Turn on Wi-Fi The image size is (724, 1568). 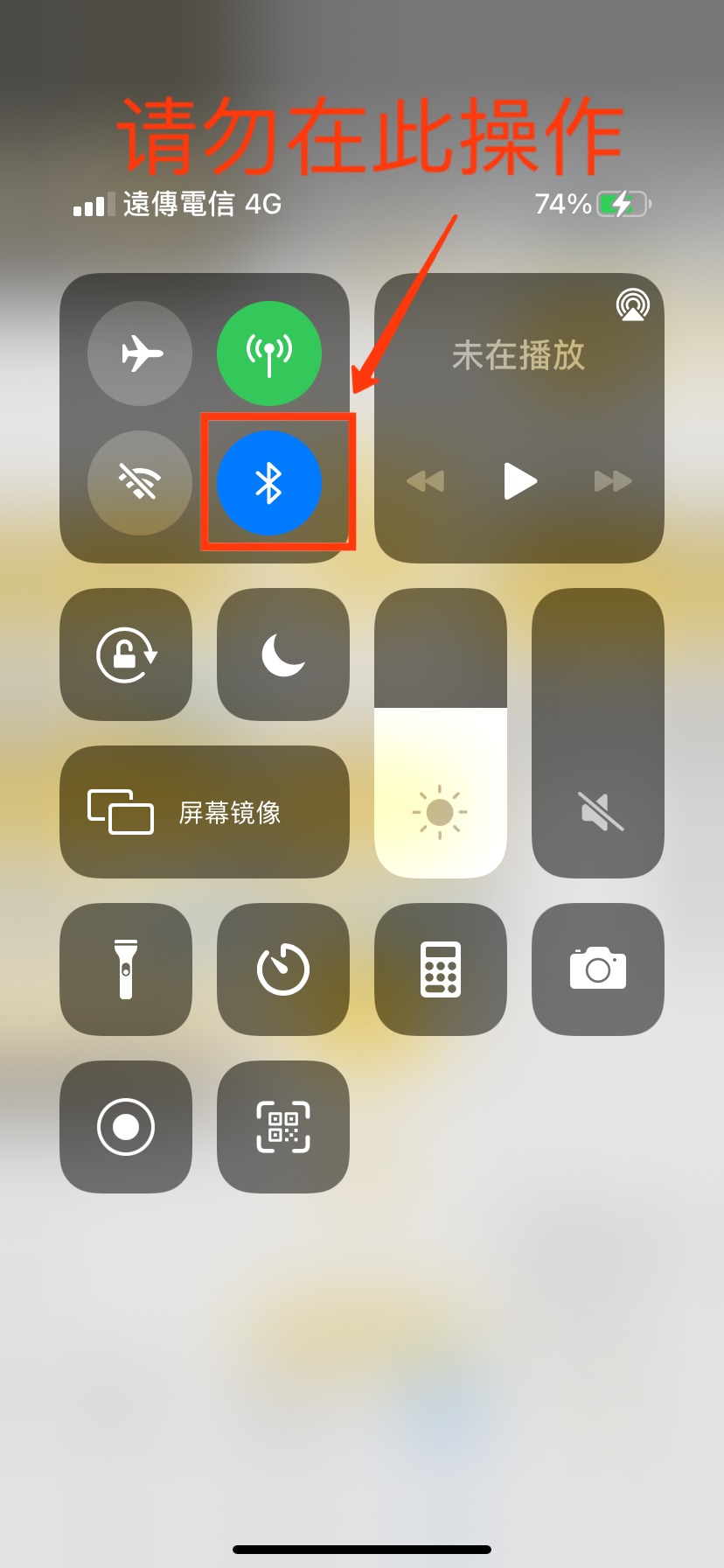pos(140,482)
